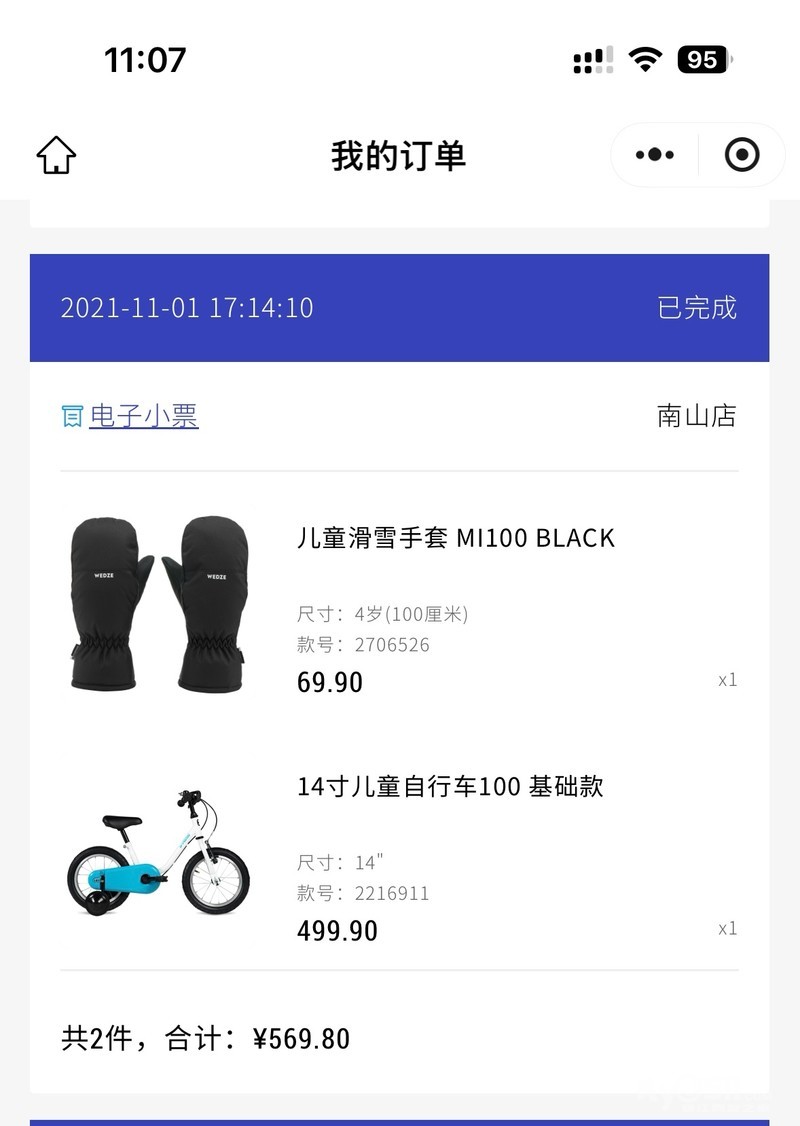
Task: Open the 儿童滑雪手套 MI100 BLACK item
Action: coord(455,538)
